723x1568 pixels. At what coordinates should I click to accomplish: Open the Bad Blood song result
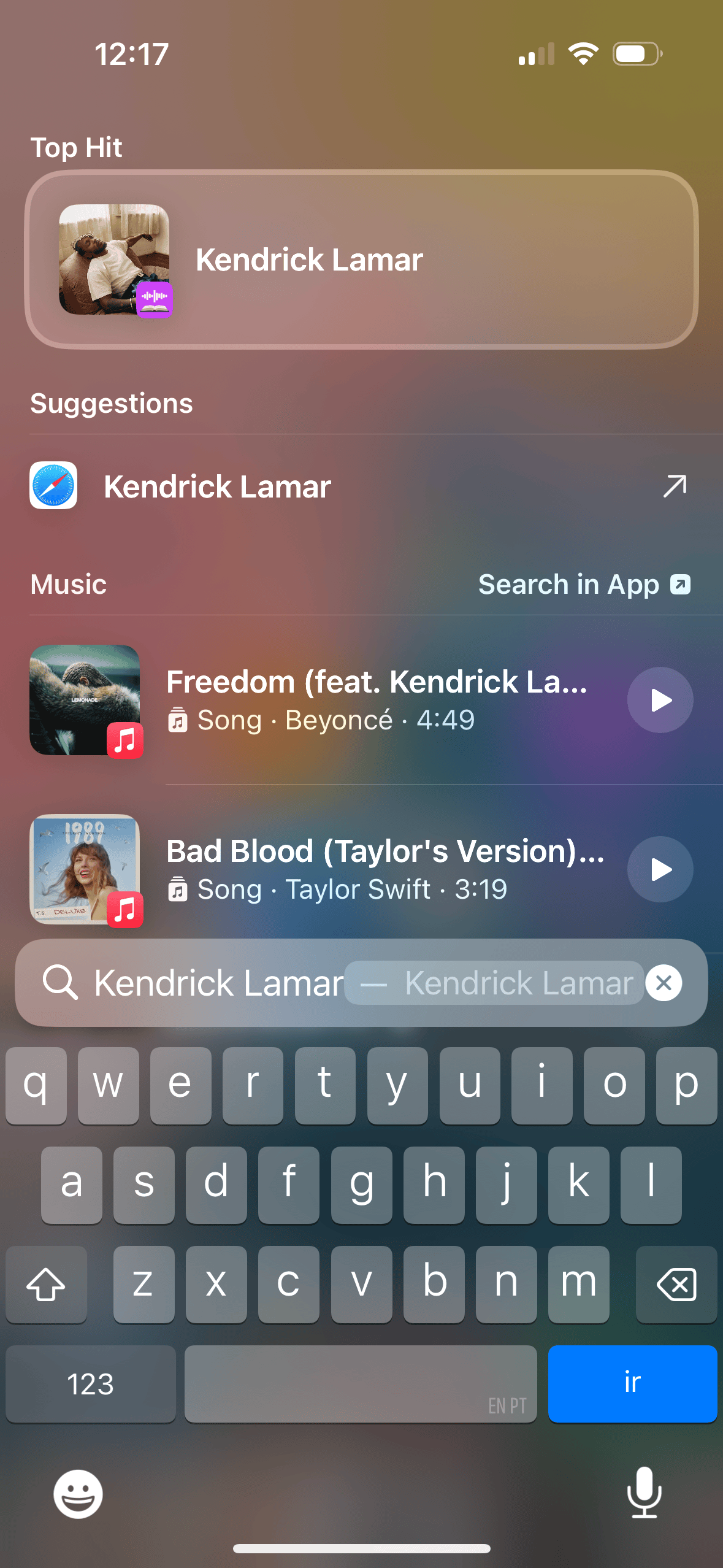(385, 869)
